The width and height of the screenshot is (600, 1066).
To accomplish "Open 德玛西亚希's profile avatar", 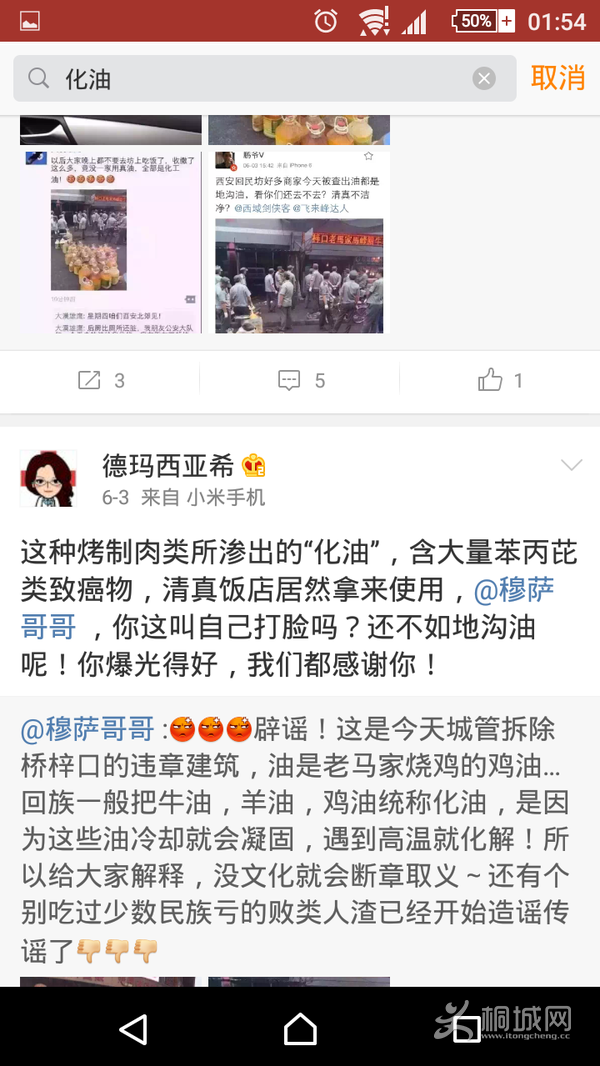I will (x=48, y=479).
